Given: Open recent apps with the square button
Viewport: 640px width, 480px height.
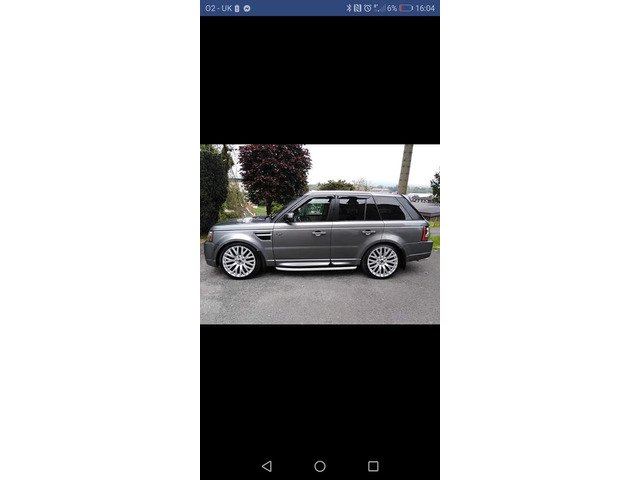Looking at the screenshot, I should point(373,466).
